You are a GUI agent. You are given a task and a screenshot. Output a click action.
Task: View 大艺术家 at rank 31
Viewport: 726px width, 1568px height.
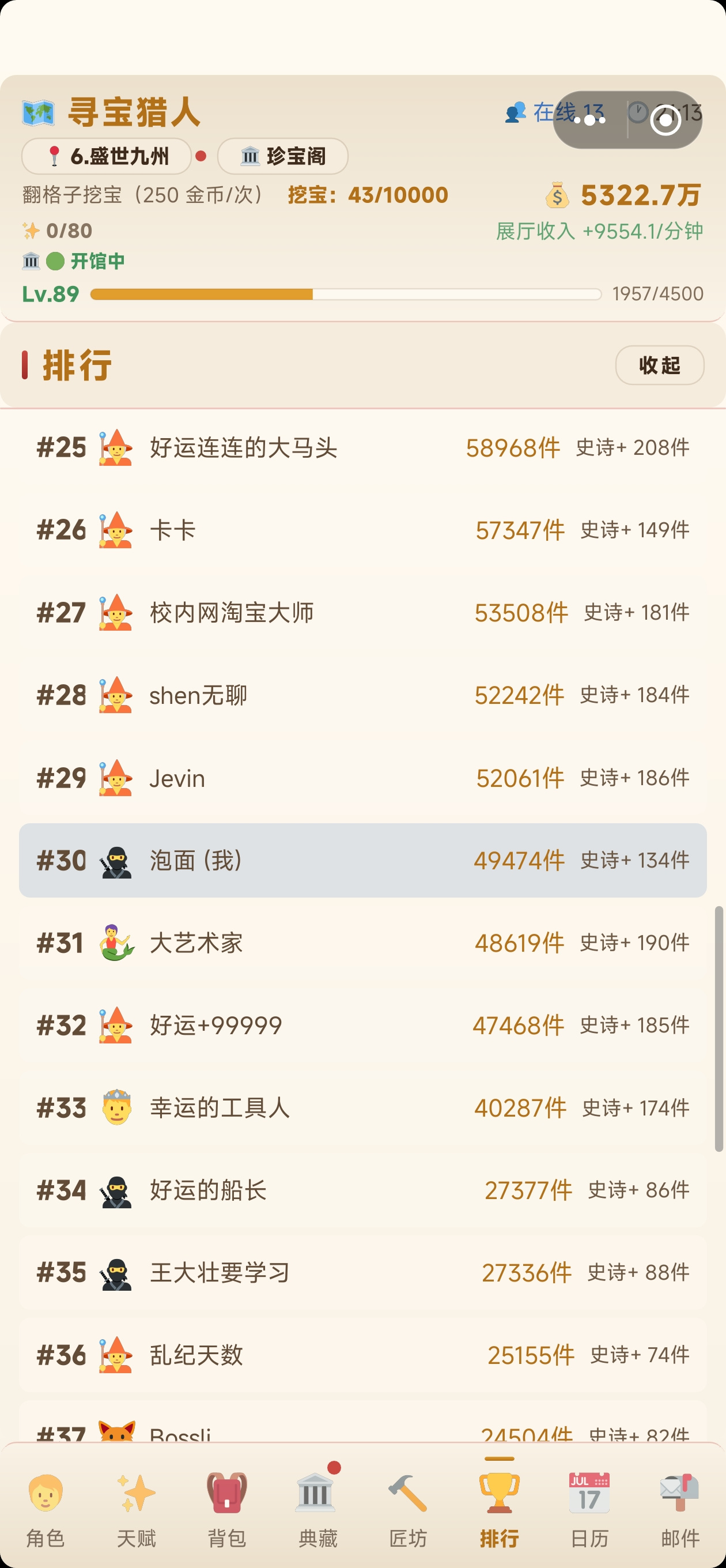click(x=362, y=943)
